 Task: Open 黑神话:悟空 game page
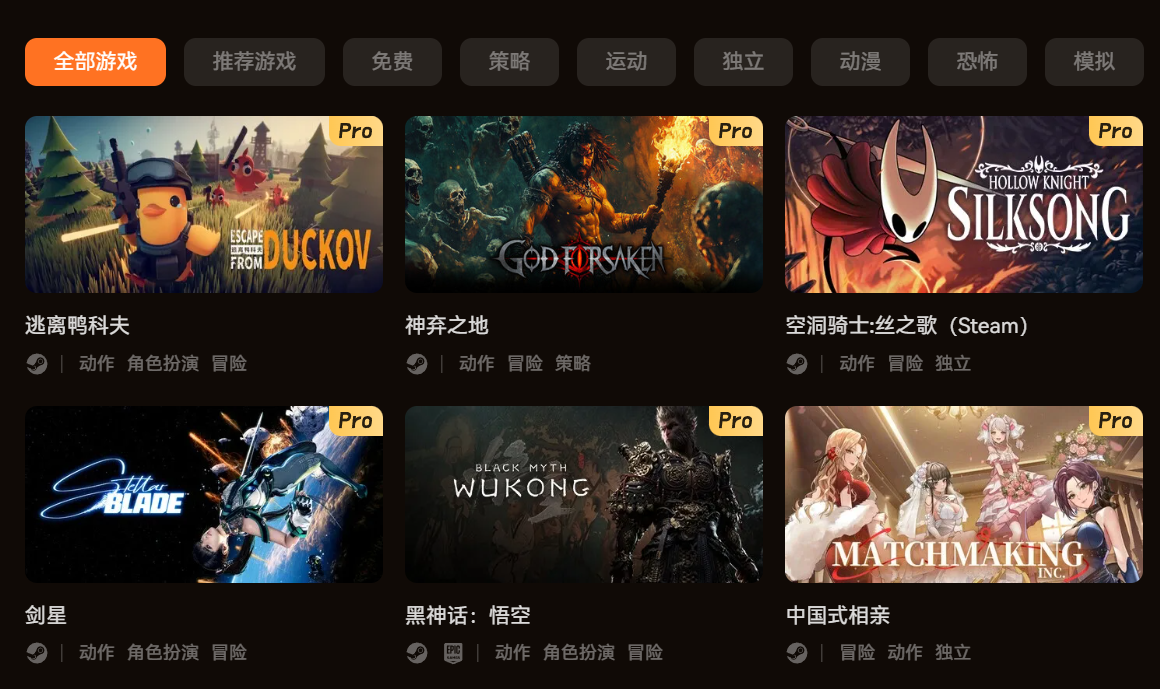tap(584, 494)
